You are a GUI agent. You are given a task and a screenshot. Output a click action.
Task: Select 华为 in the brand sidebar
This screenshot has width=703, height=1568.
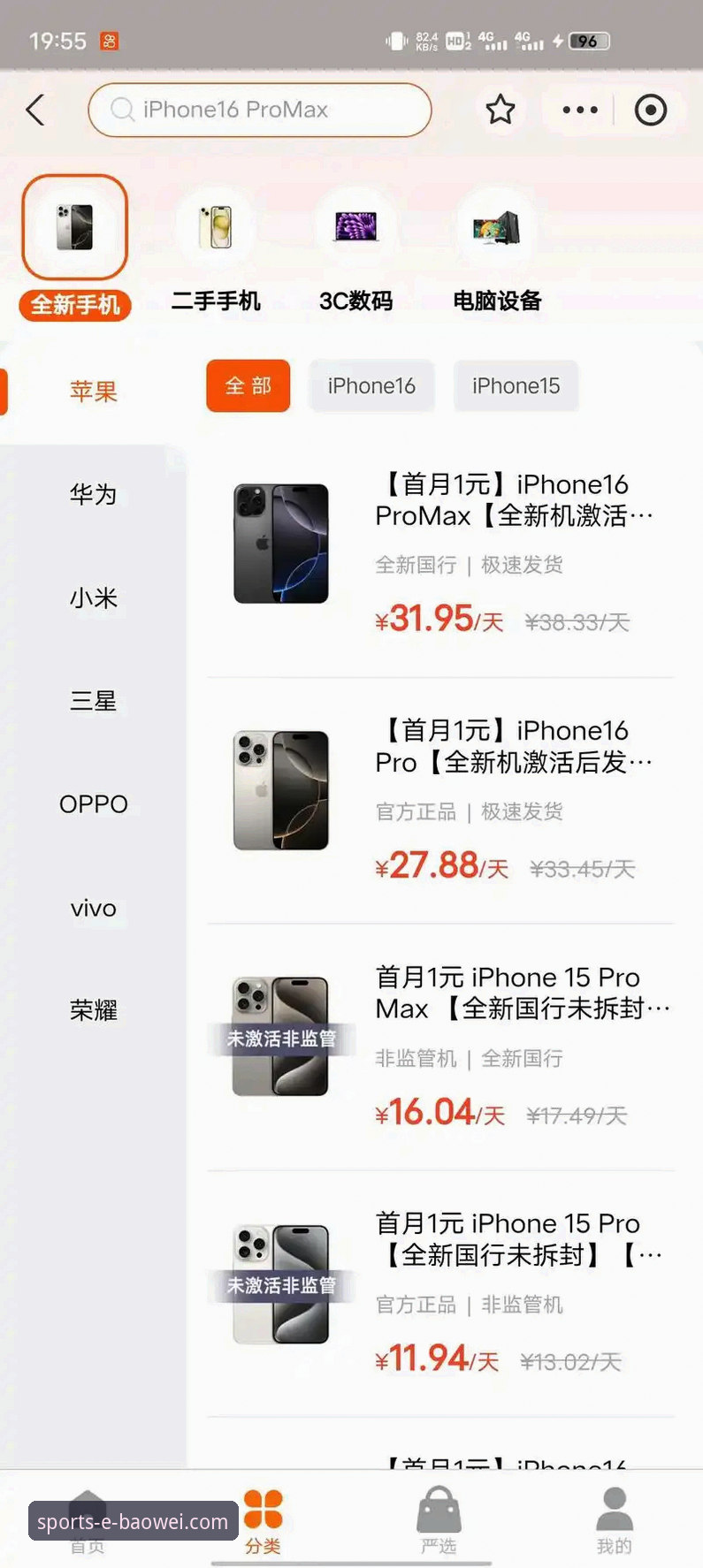94,495
